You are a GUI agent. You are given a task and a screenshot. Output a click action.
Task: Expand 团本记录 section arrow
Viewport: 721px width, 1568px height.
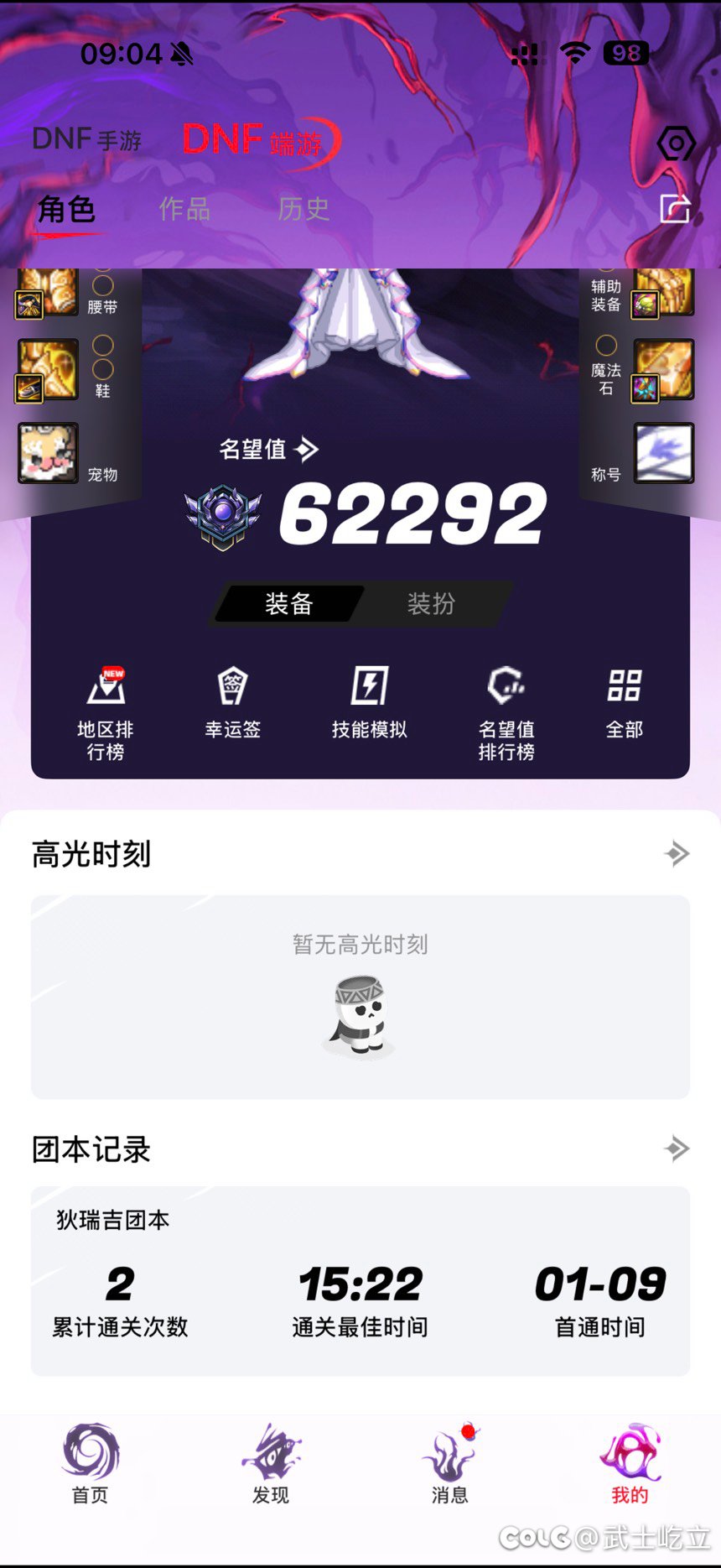676,1149
